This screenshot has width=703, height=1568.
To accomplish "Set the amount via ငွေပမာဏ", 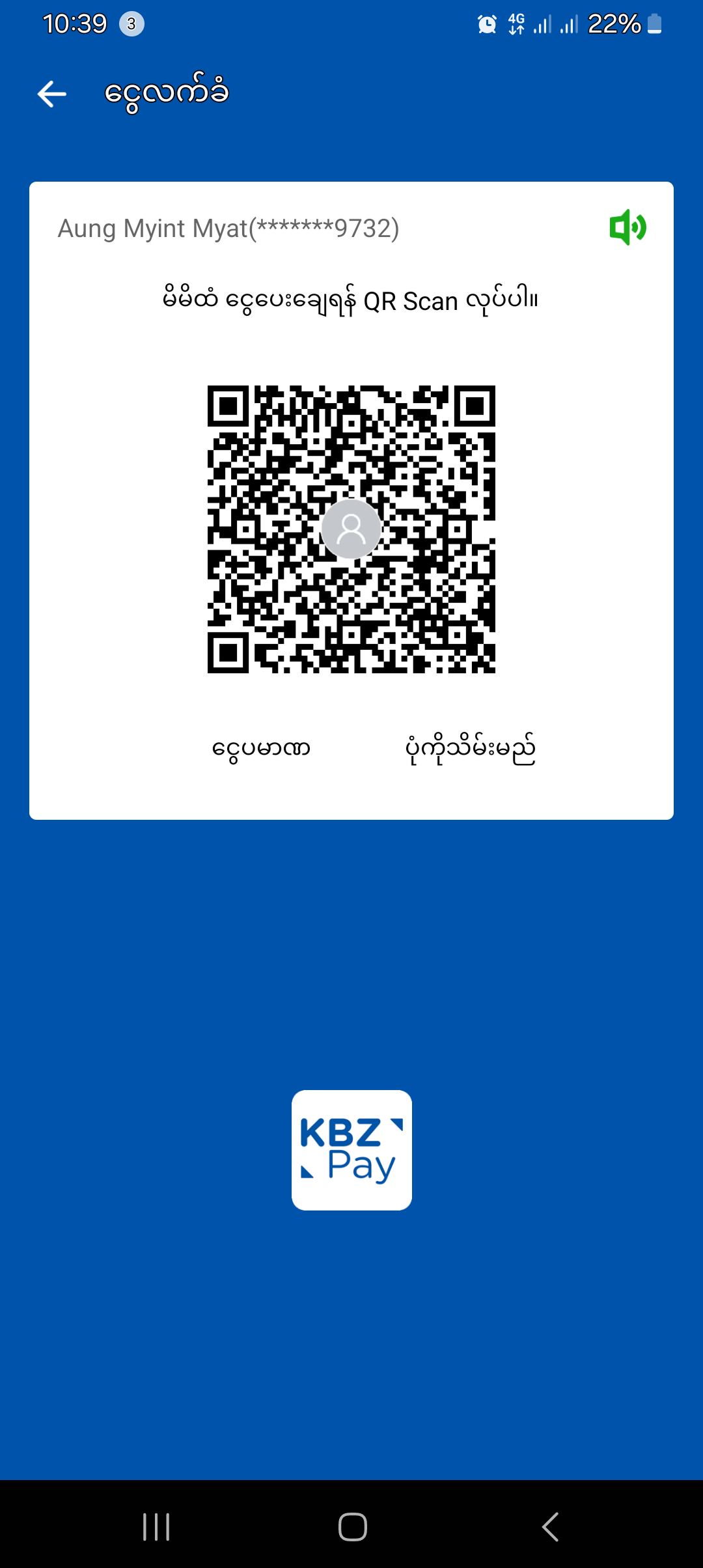I will pyautogui.click(x=261, y=748).
